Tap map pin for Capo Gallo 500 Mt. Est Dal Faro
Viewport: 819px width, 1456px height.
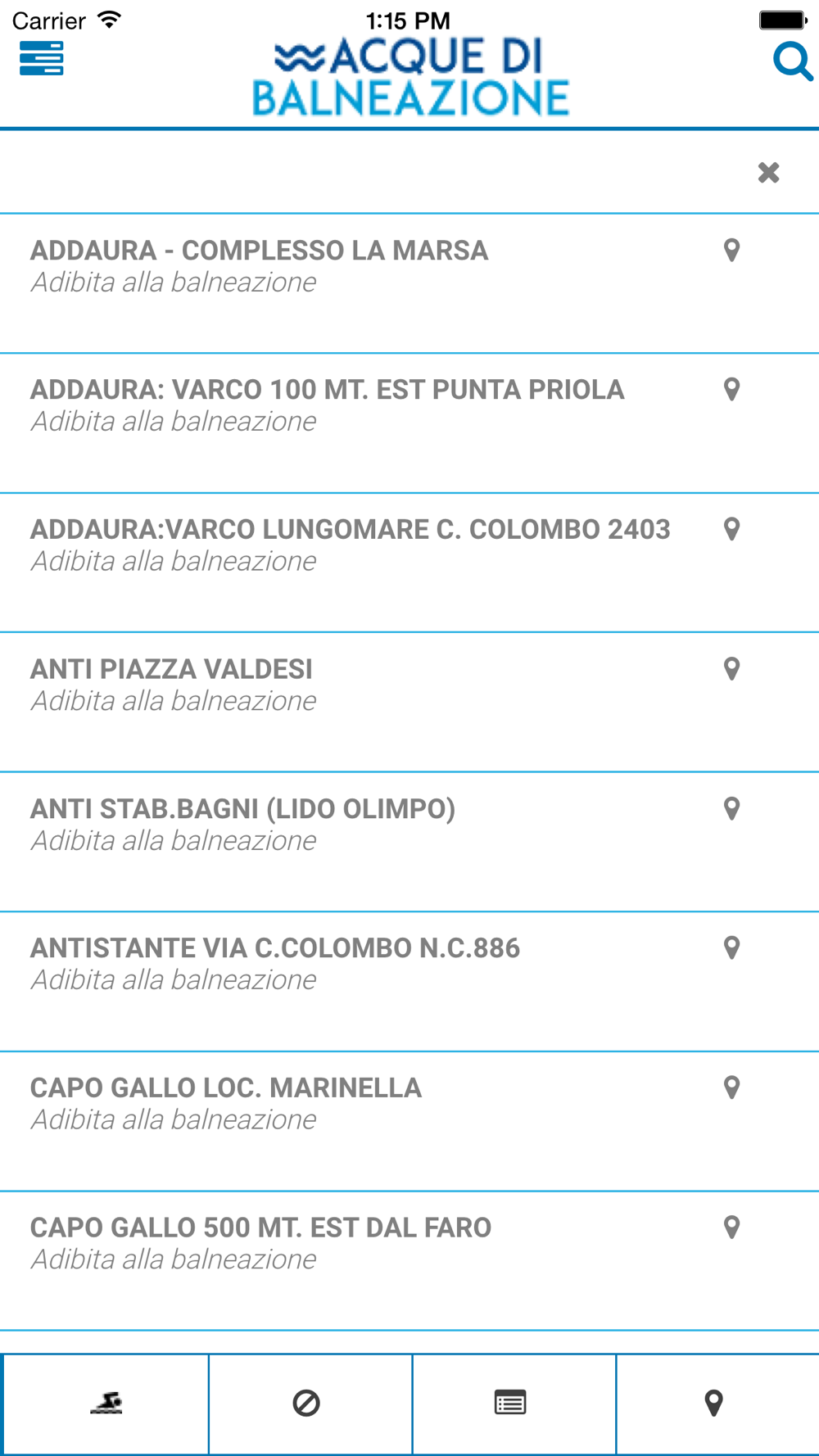(x=732, y=1228)
